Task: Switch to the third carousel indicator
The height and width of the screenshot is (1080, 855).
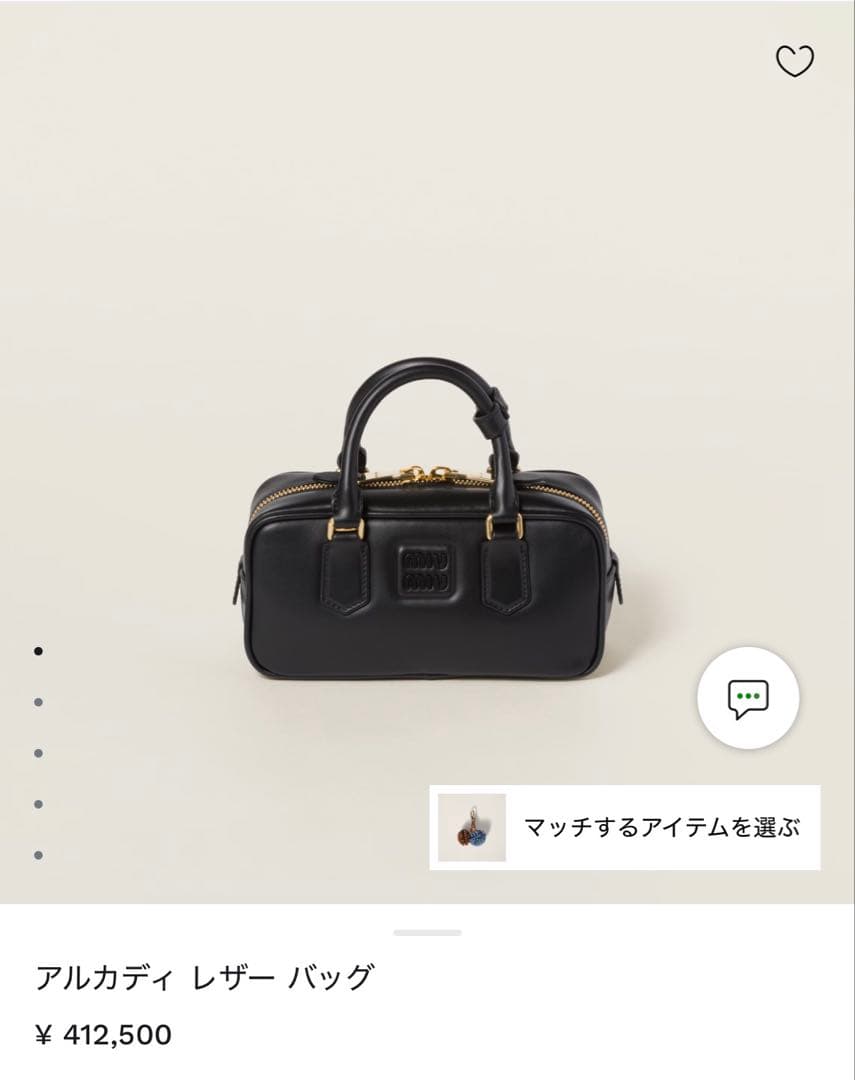Action: click(37, 754)
